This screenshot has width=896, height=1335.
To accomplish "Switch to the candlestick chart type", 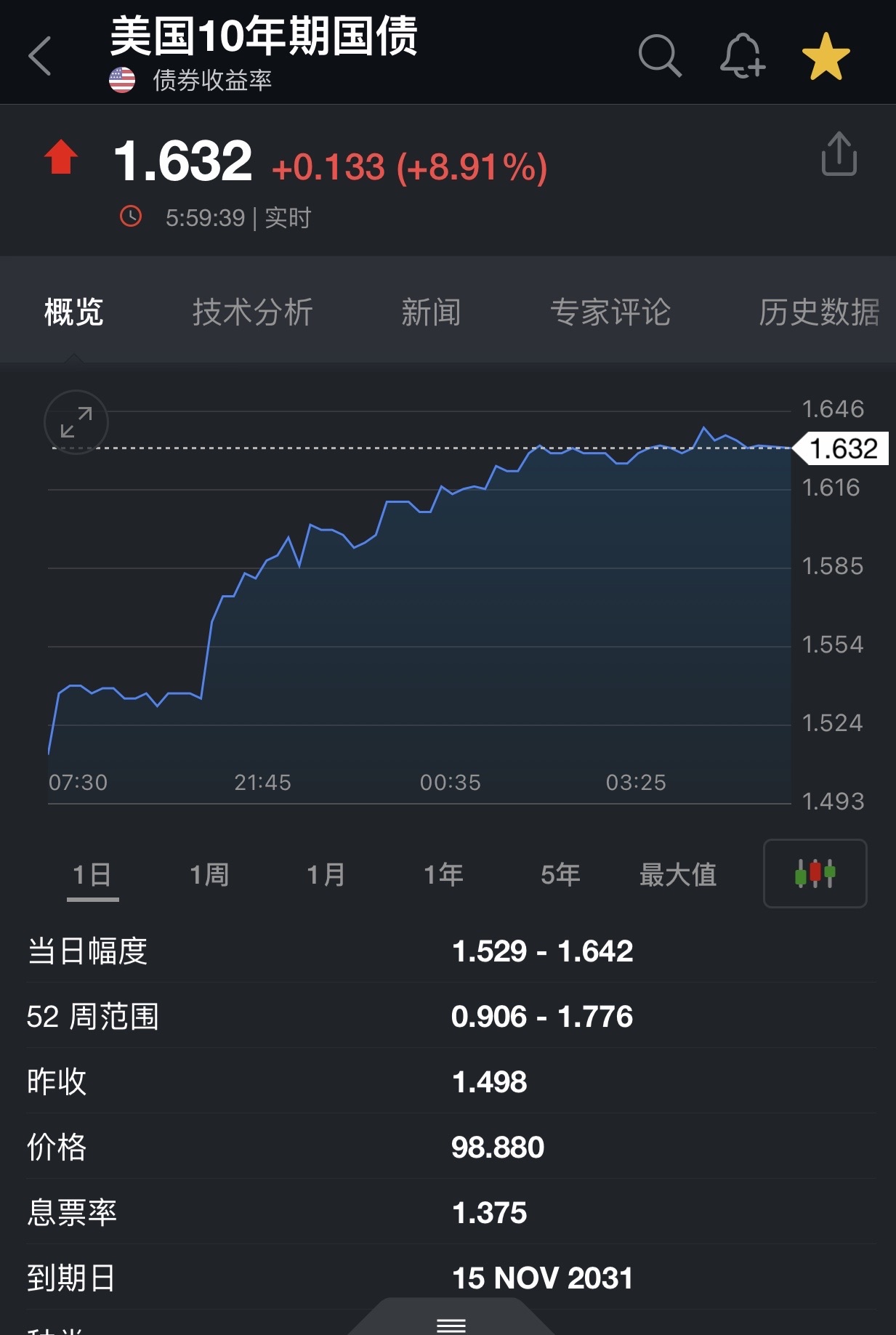I will (x=815, y=874).
